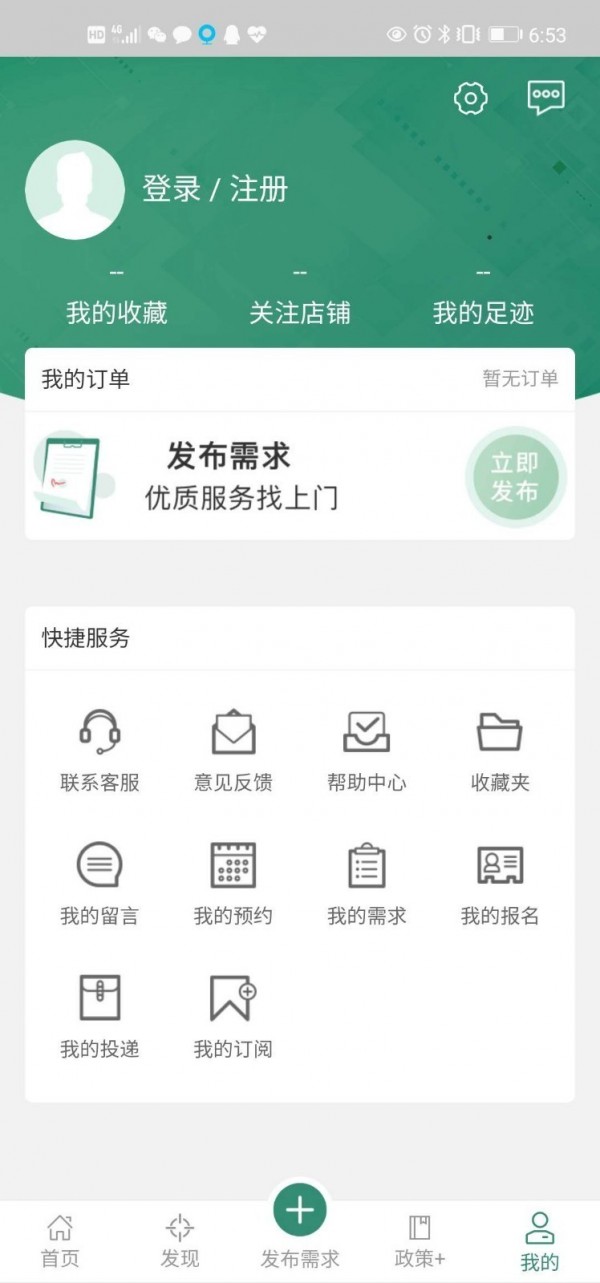Open the 政策+ tab
Viewport: 600px width, 1283px height.
point(420,1241)
